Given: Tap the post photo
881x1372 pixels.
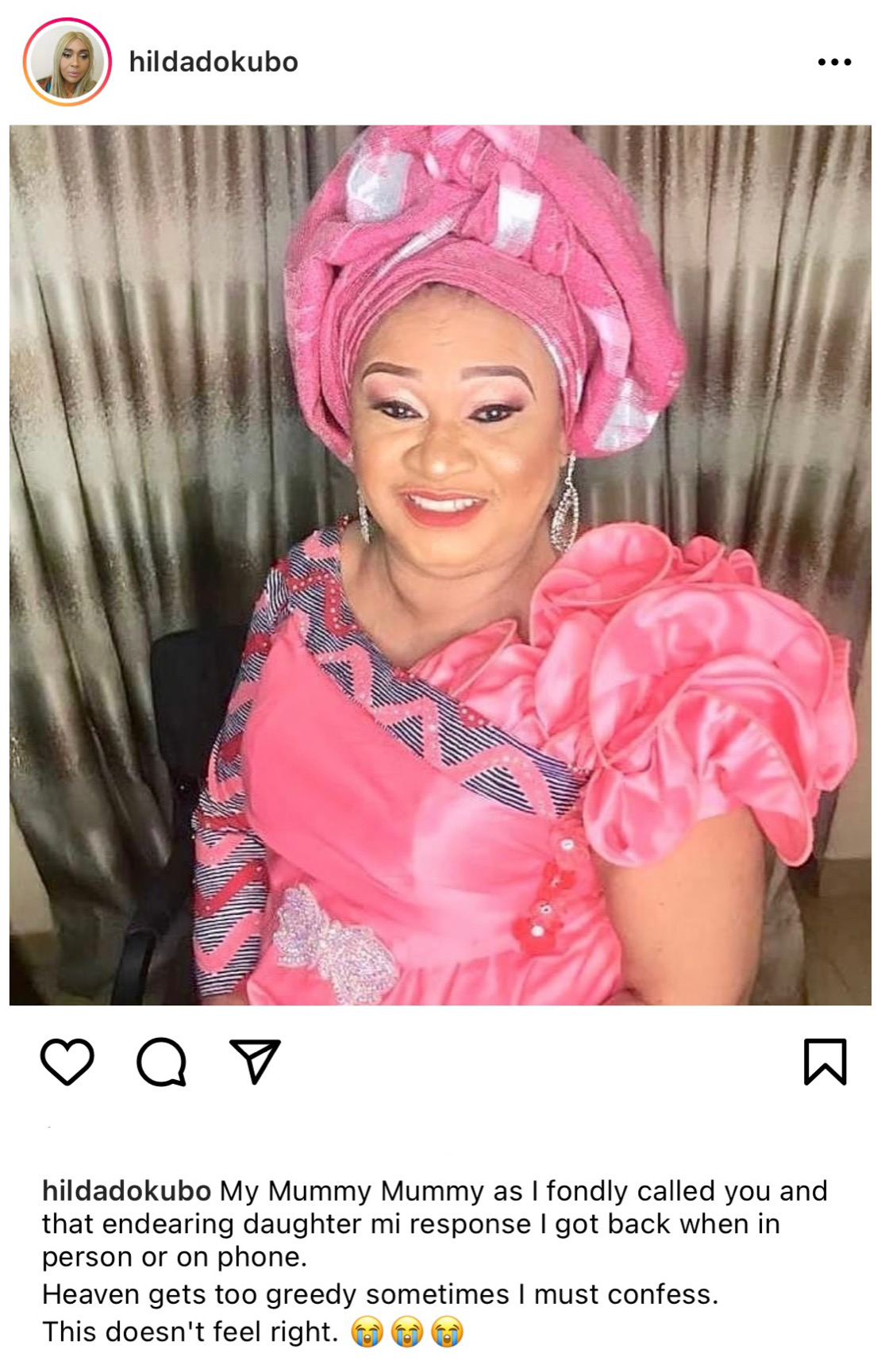Looking at the screenshot, I should point(440,565).
